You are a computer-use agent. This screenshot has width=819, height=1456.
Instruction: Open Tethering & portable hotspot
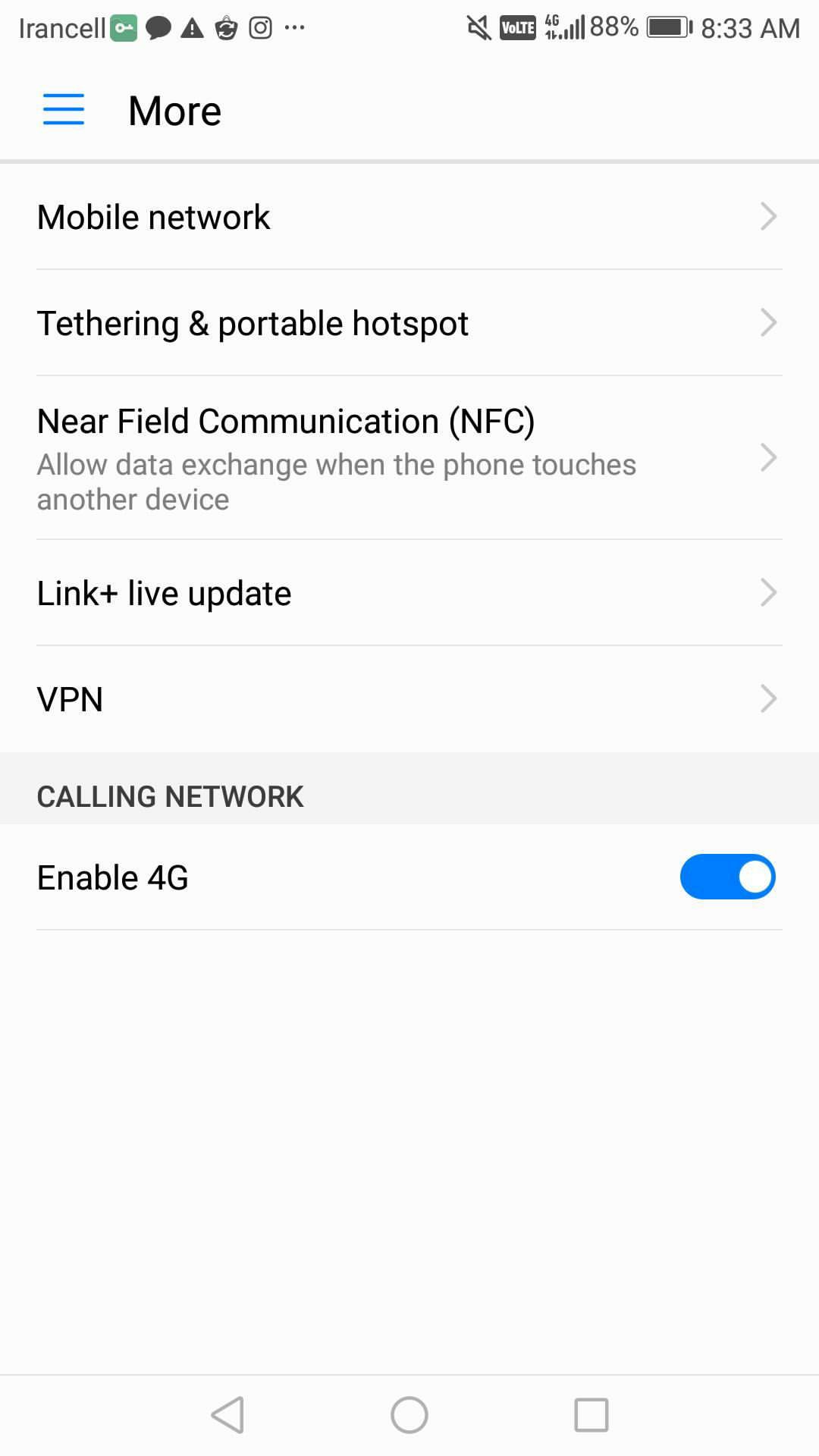tap(409, 323)
